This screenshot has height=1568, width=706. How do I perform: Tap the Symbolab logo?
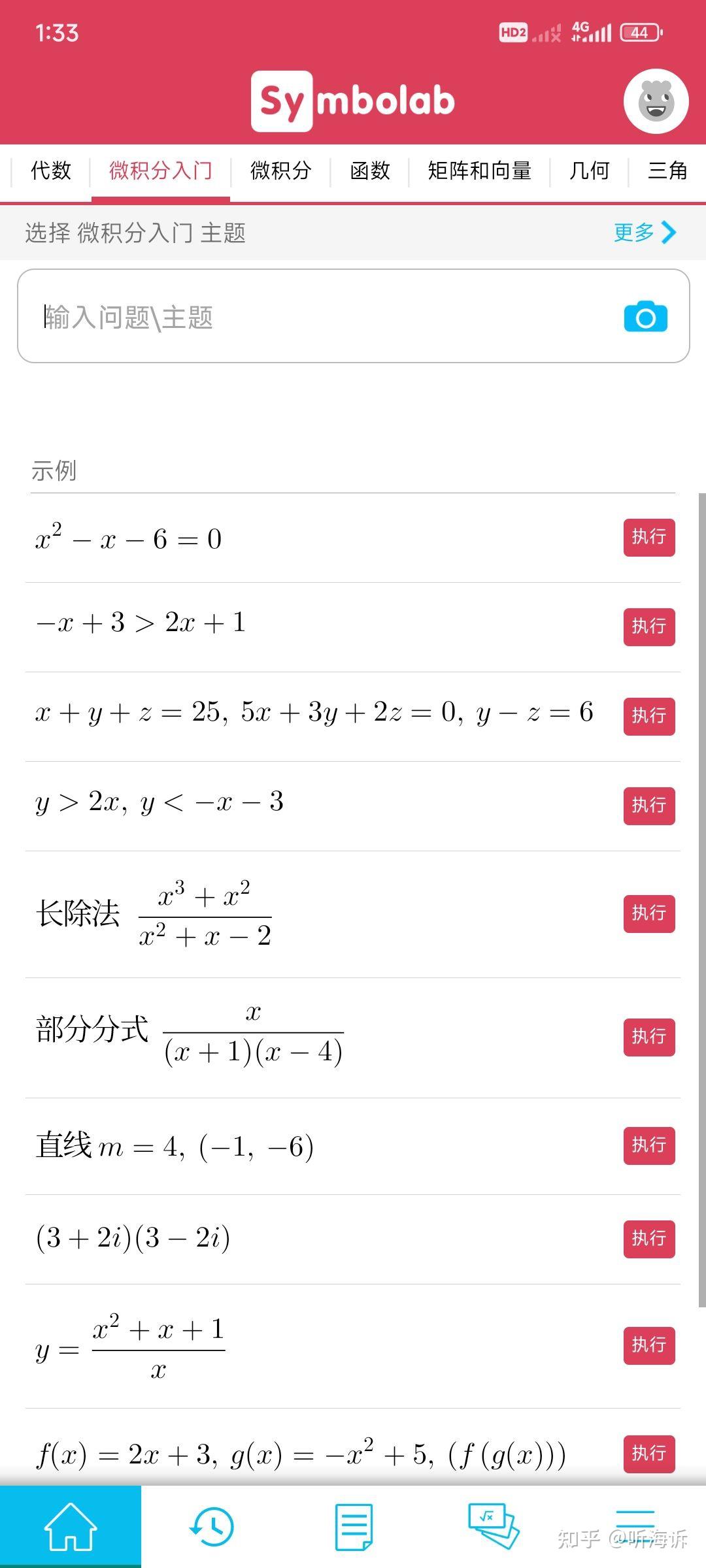coord(353,100)
